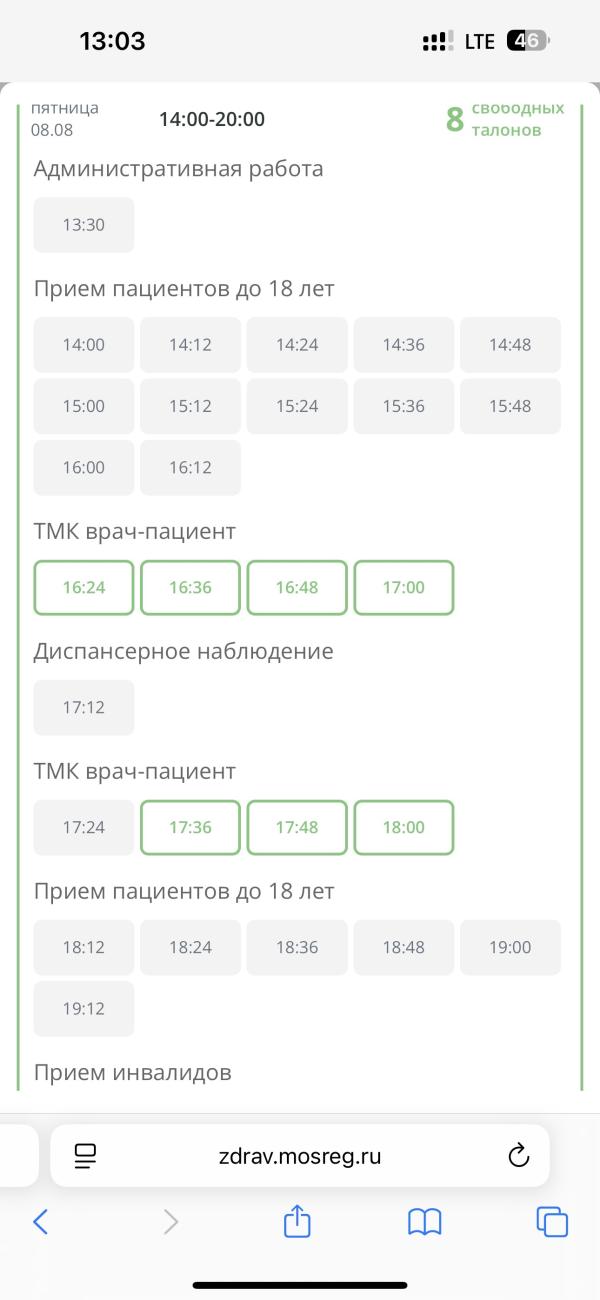
Task: Show all open Safari tabs
Action: click(552, 1221)
